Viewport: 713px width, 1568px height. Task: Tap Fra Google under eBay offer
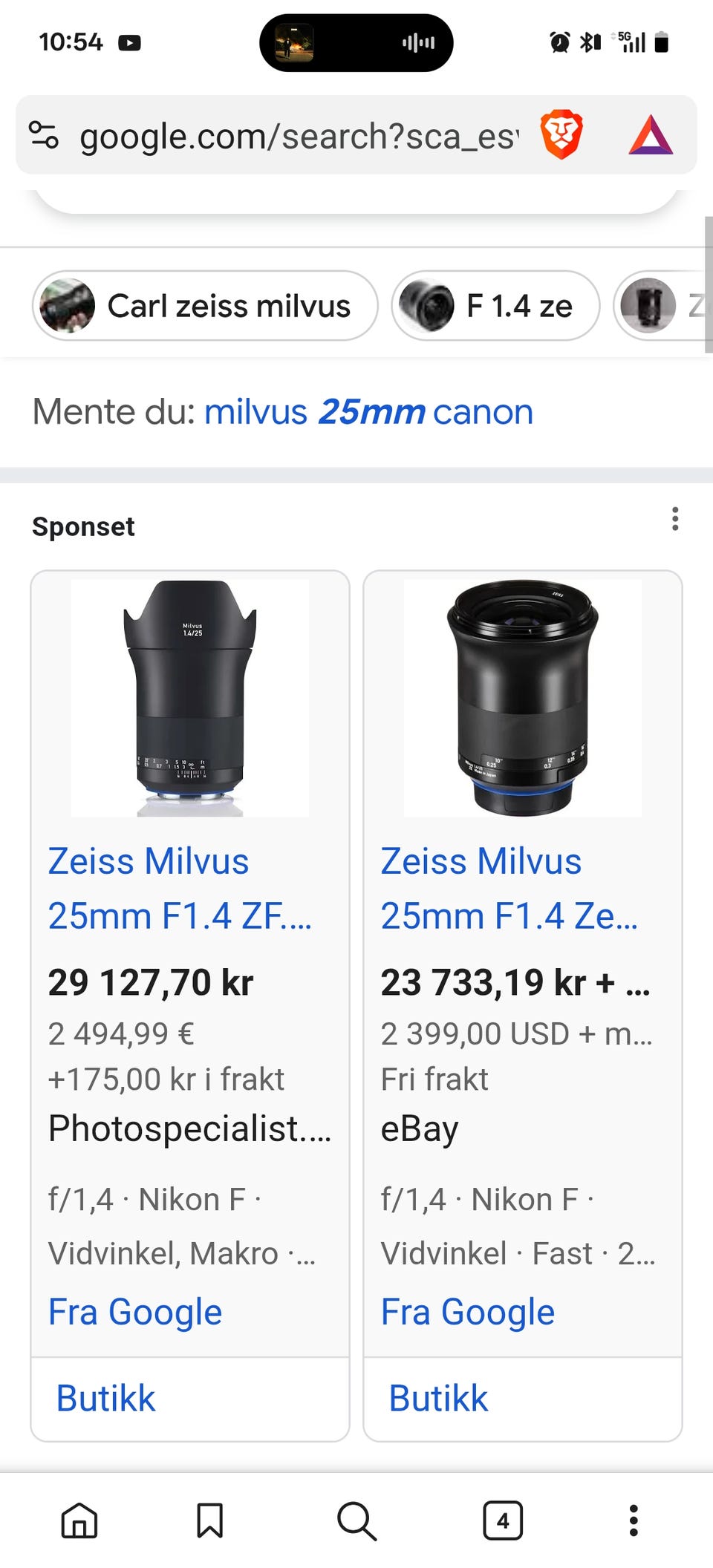pos(468,1312)
